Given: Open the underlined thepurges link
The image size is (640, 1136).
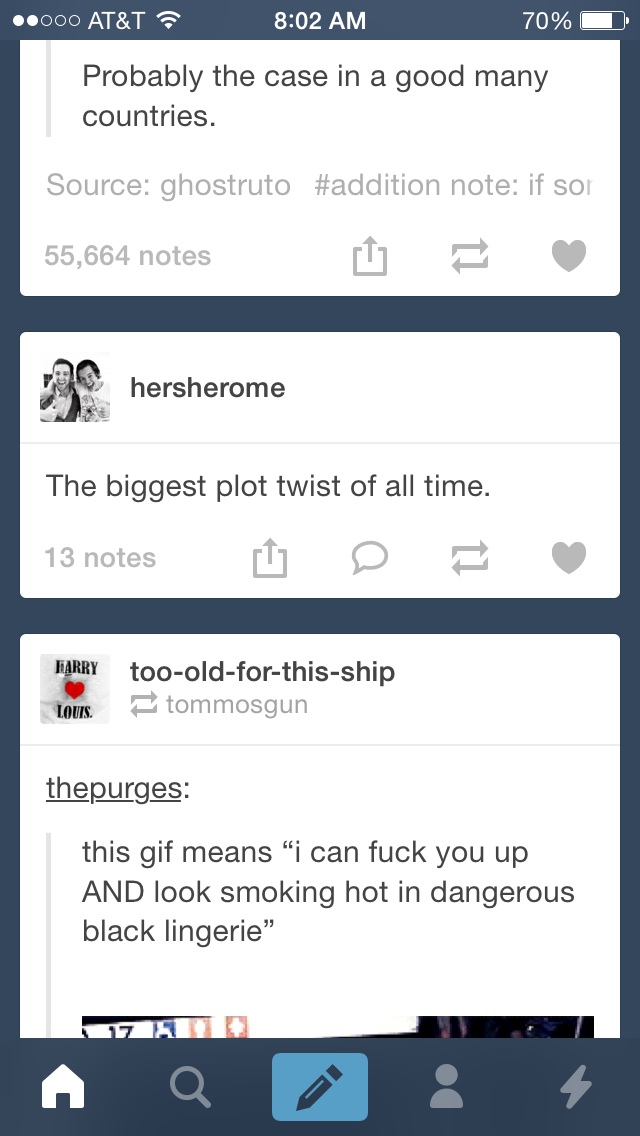Looking at the screenshot, I should pyautogui.click(x=114, y=788).
